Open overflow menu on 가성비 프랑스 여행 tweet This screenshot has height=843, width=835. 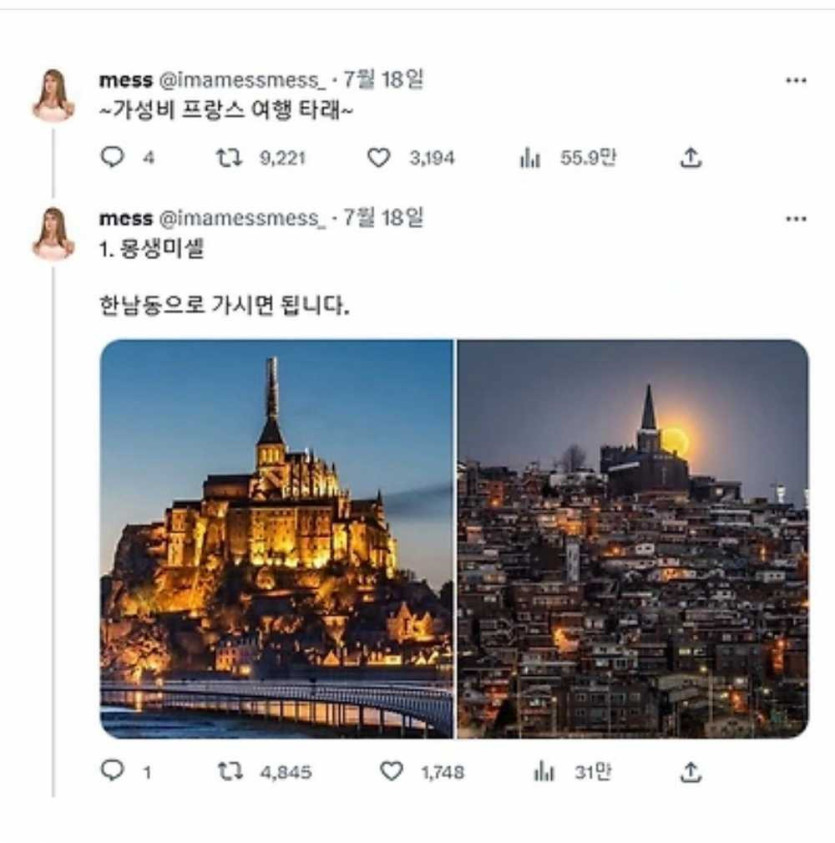click(795, 81)
